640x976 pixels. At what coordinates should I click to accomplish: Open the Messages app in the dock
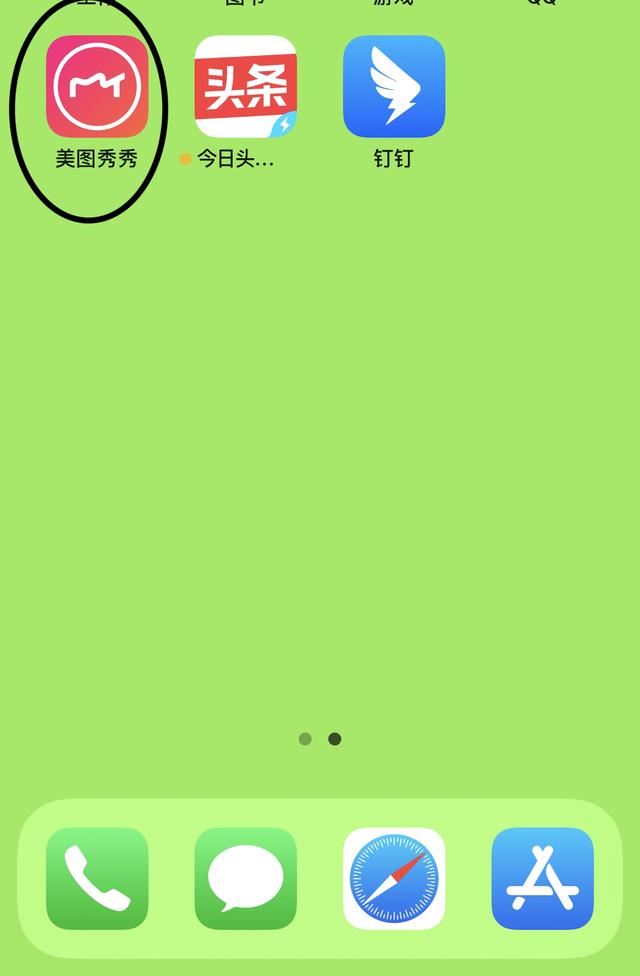tap(245, 878)
